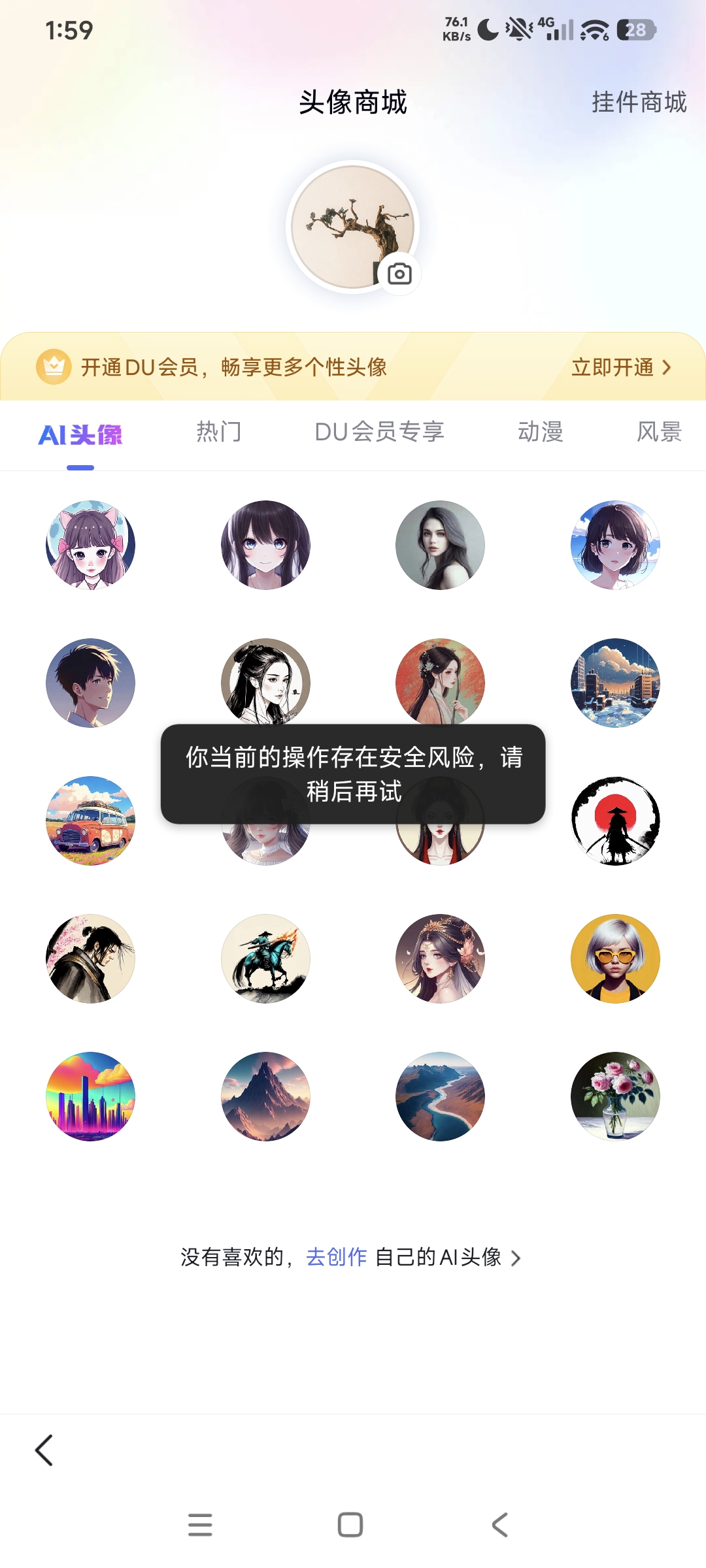Open the 挂件商城 pendant store

[639, 103]
